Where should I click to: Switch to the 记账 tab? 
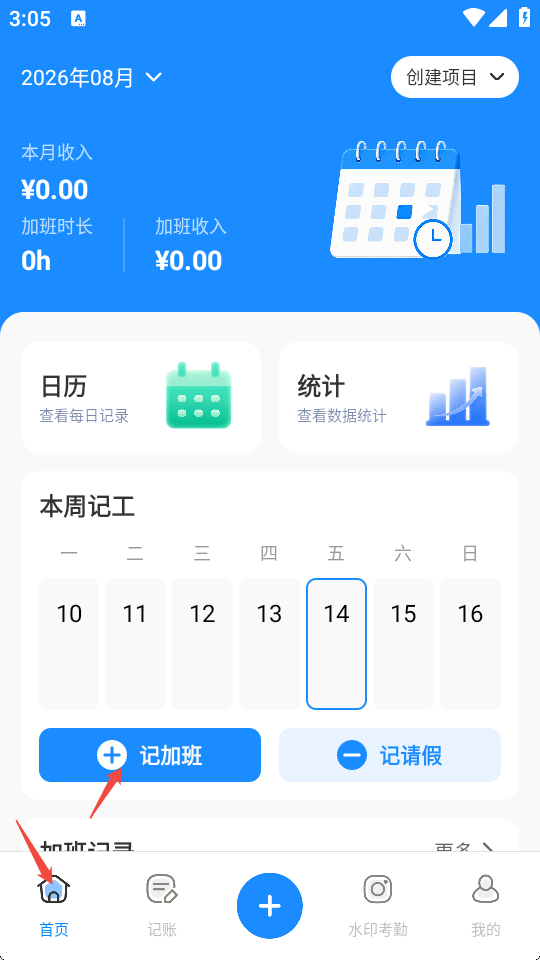(162, 906)
